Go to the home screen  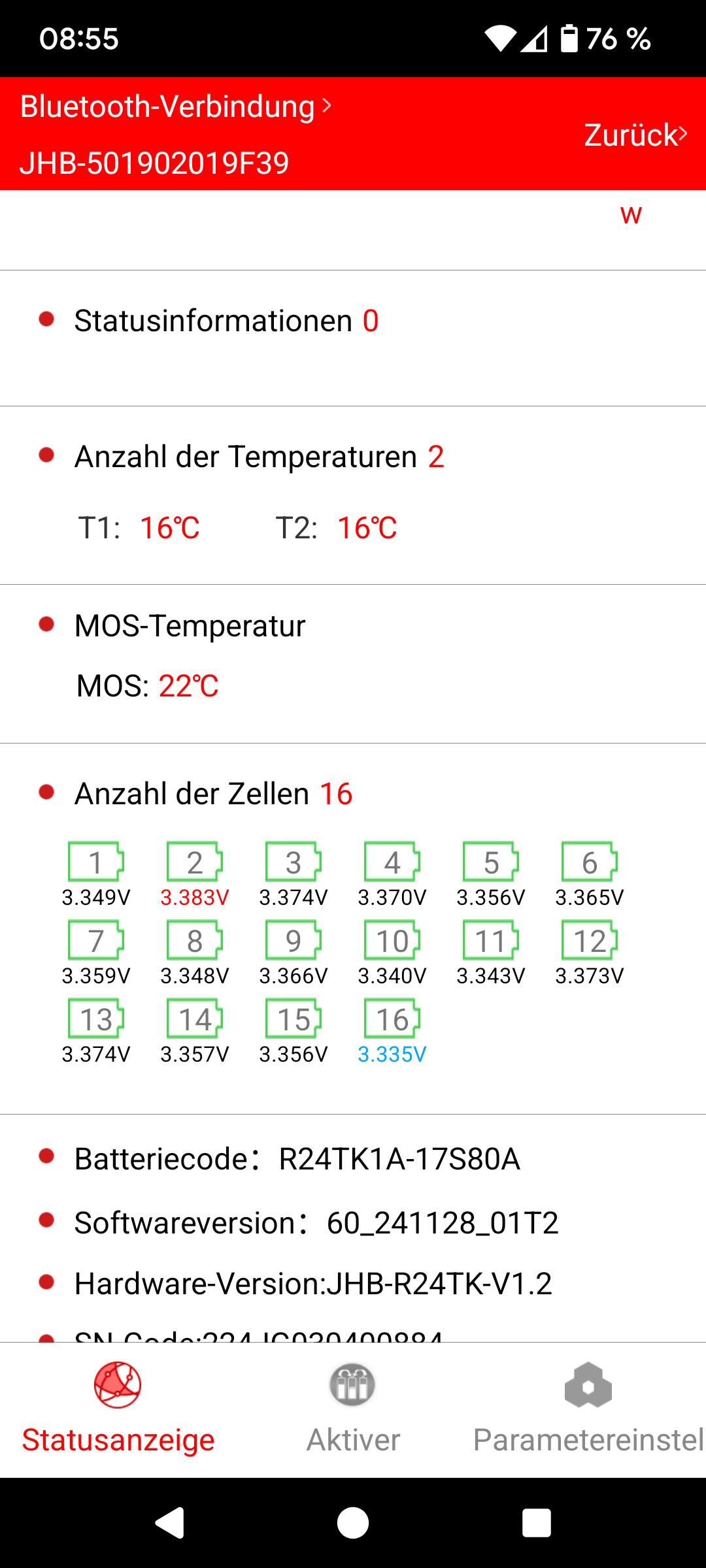pos(353,1523)
